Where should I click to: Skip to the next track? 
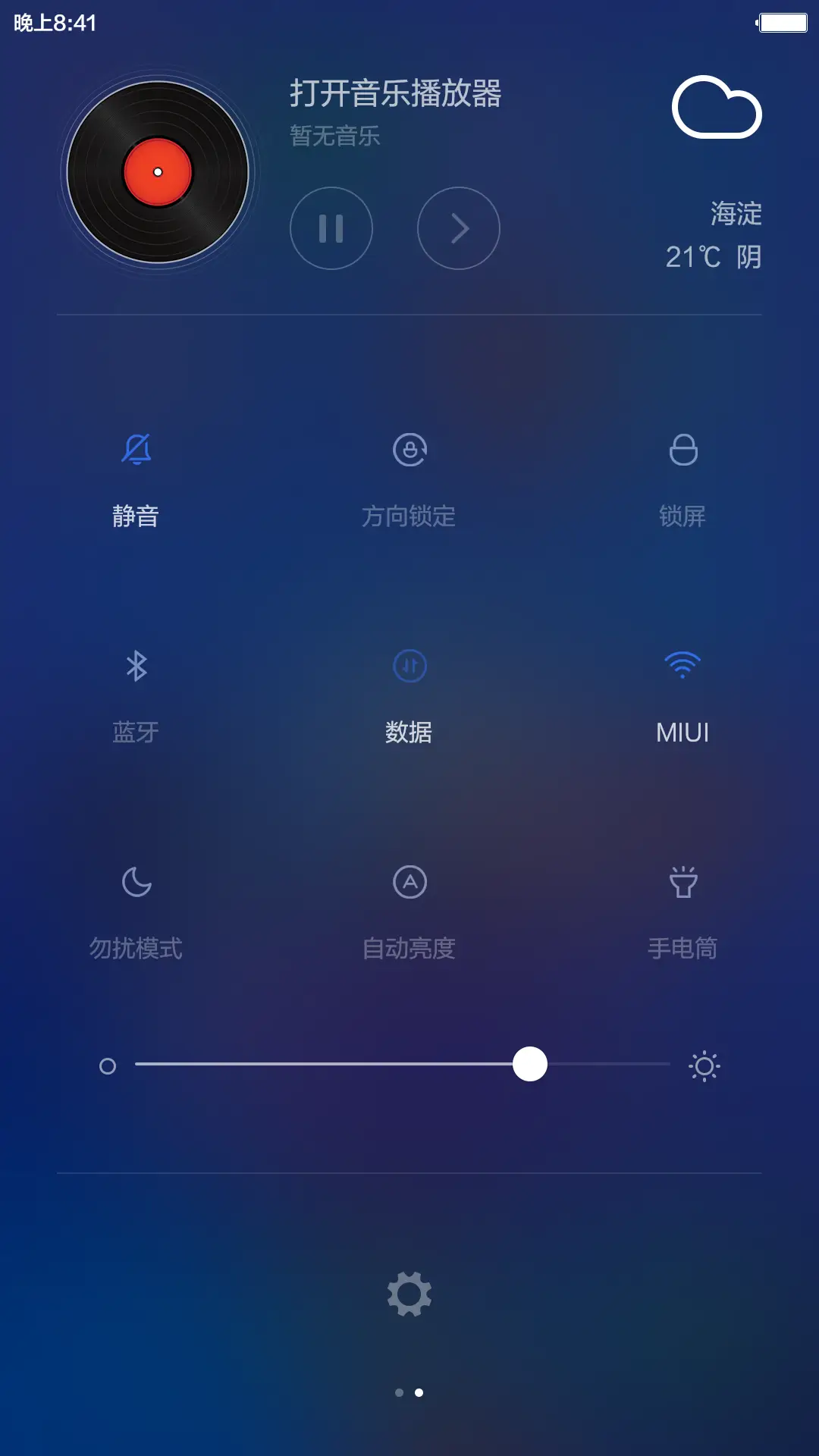[x=458, y=228]
